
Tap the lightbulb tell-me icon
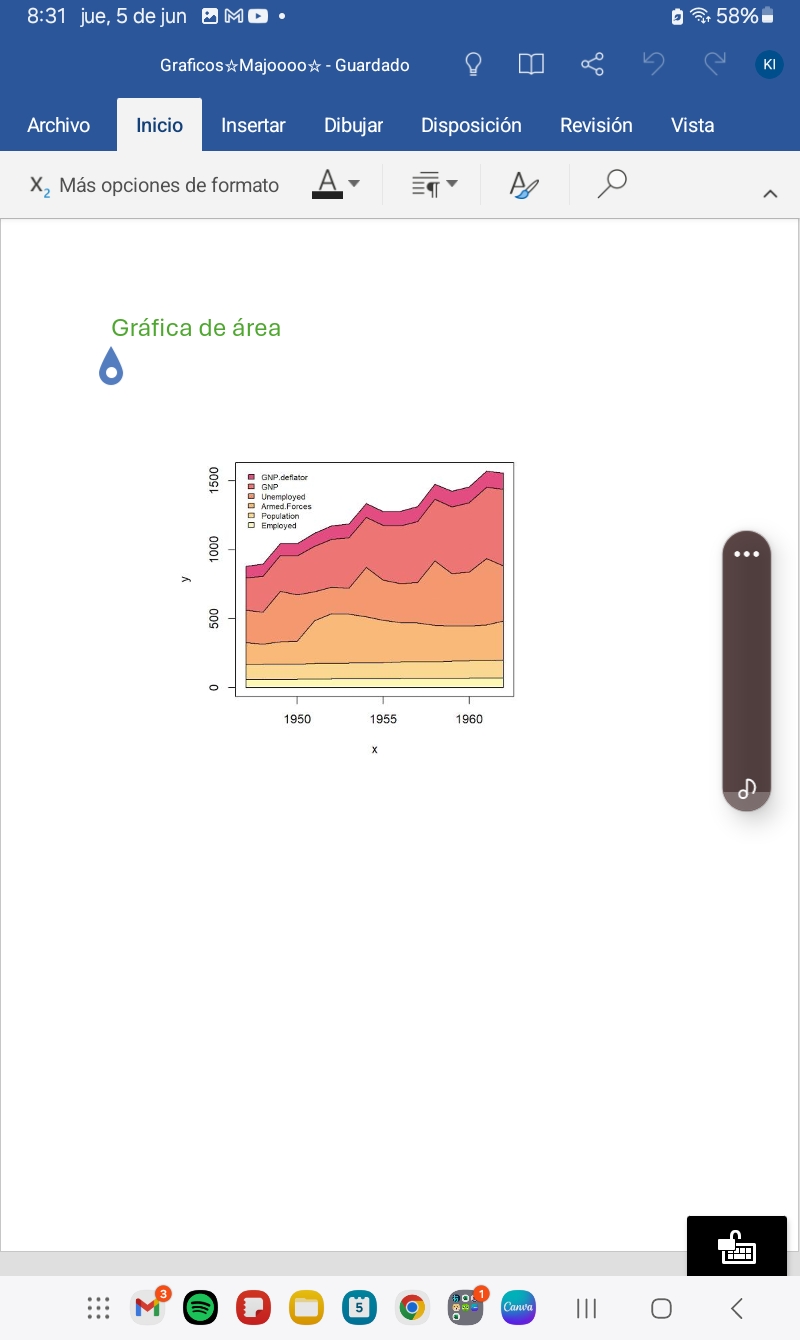coord(474,65)
